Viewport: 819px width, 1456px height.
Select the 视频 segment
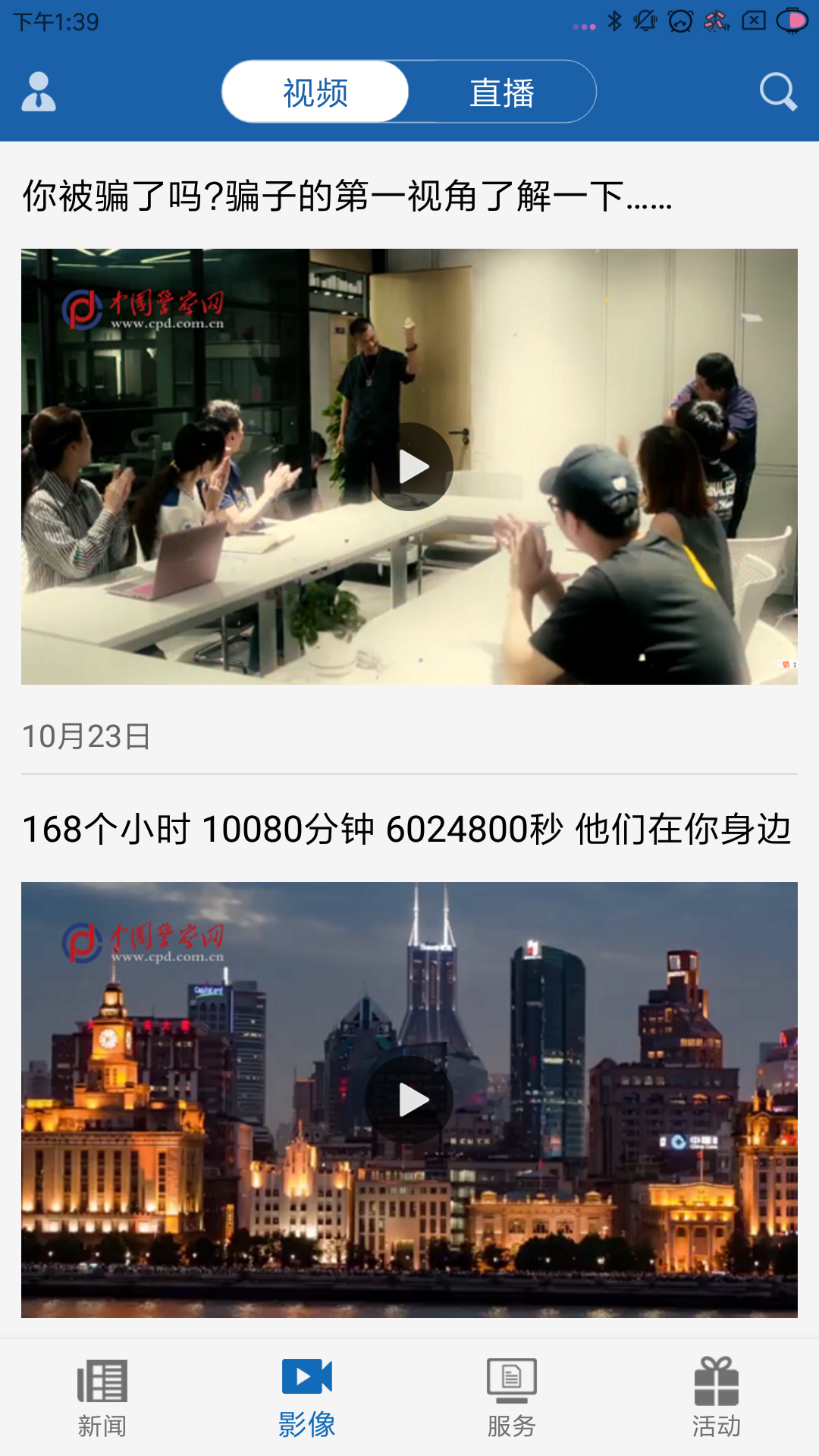pos(315,93)
